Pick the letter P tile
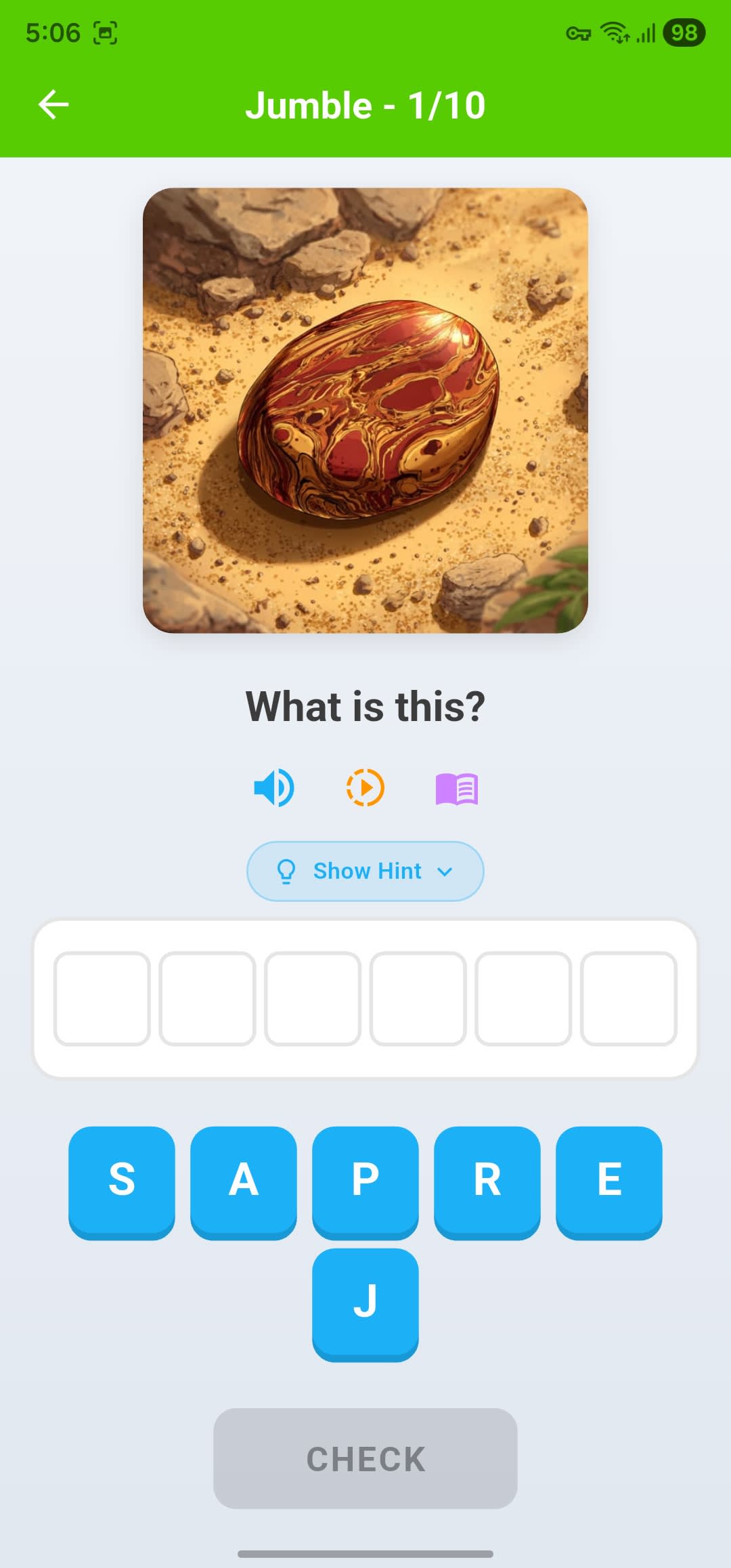Image resolution: width=731 pixels, height=1568 pixels. [365, 1180]
